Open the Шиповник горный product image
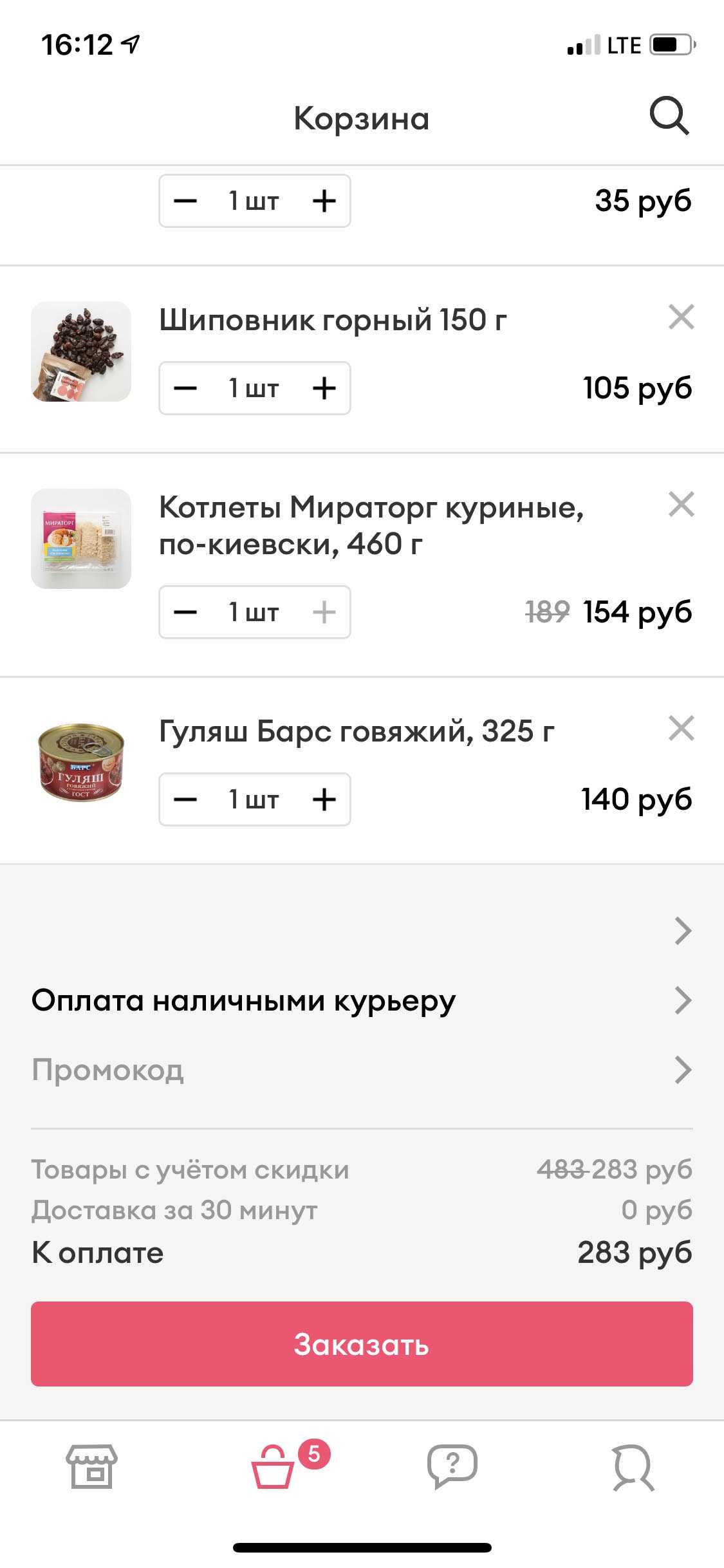The width and height of the screenshot is (724, 1568). click(x=81, y=351)
